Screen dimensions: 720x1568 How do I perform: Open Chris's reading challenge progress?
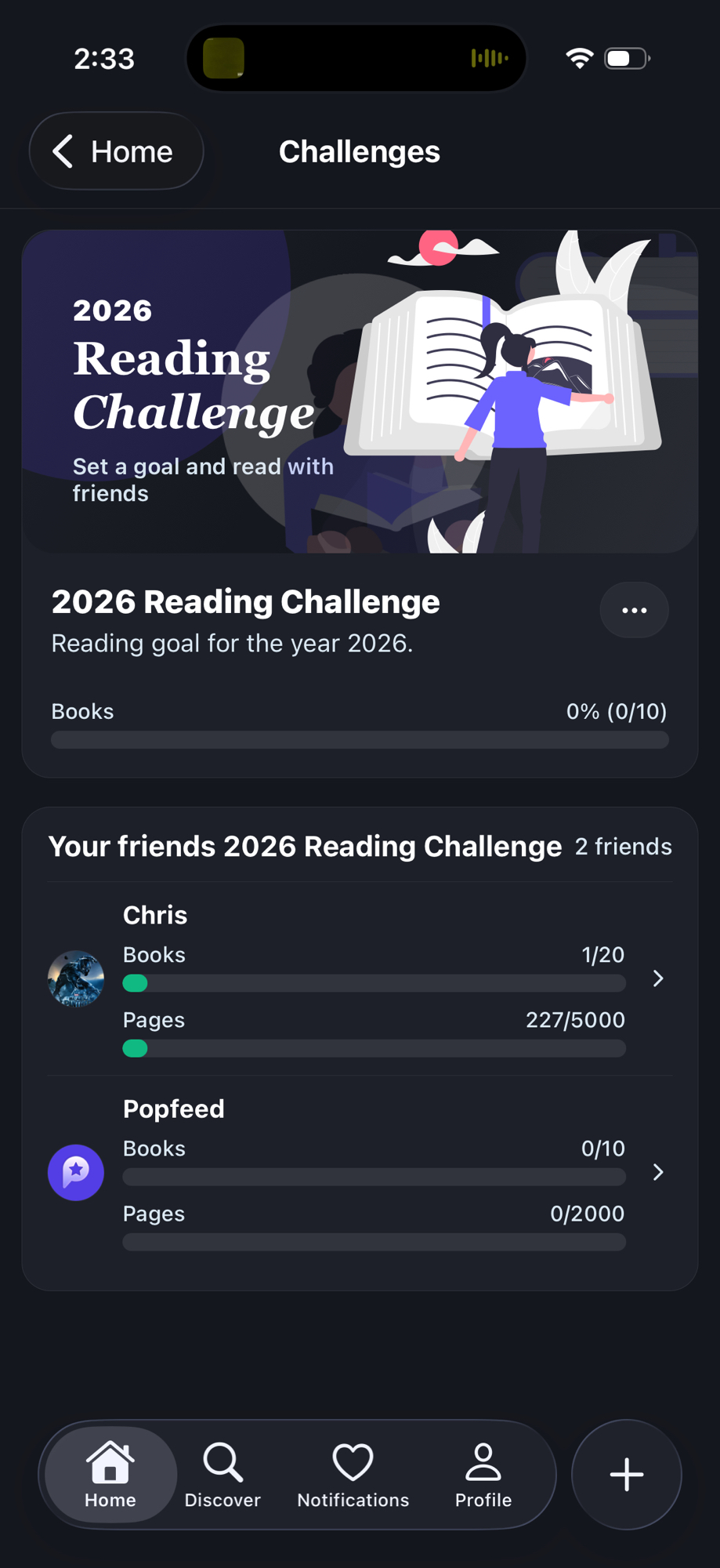[657, 978]
